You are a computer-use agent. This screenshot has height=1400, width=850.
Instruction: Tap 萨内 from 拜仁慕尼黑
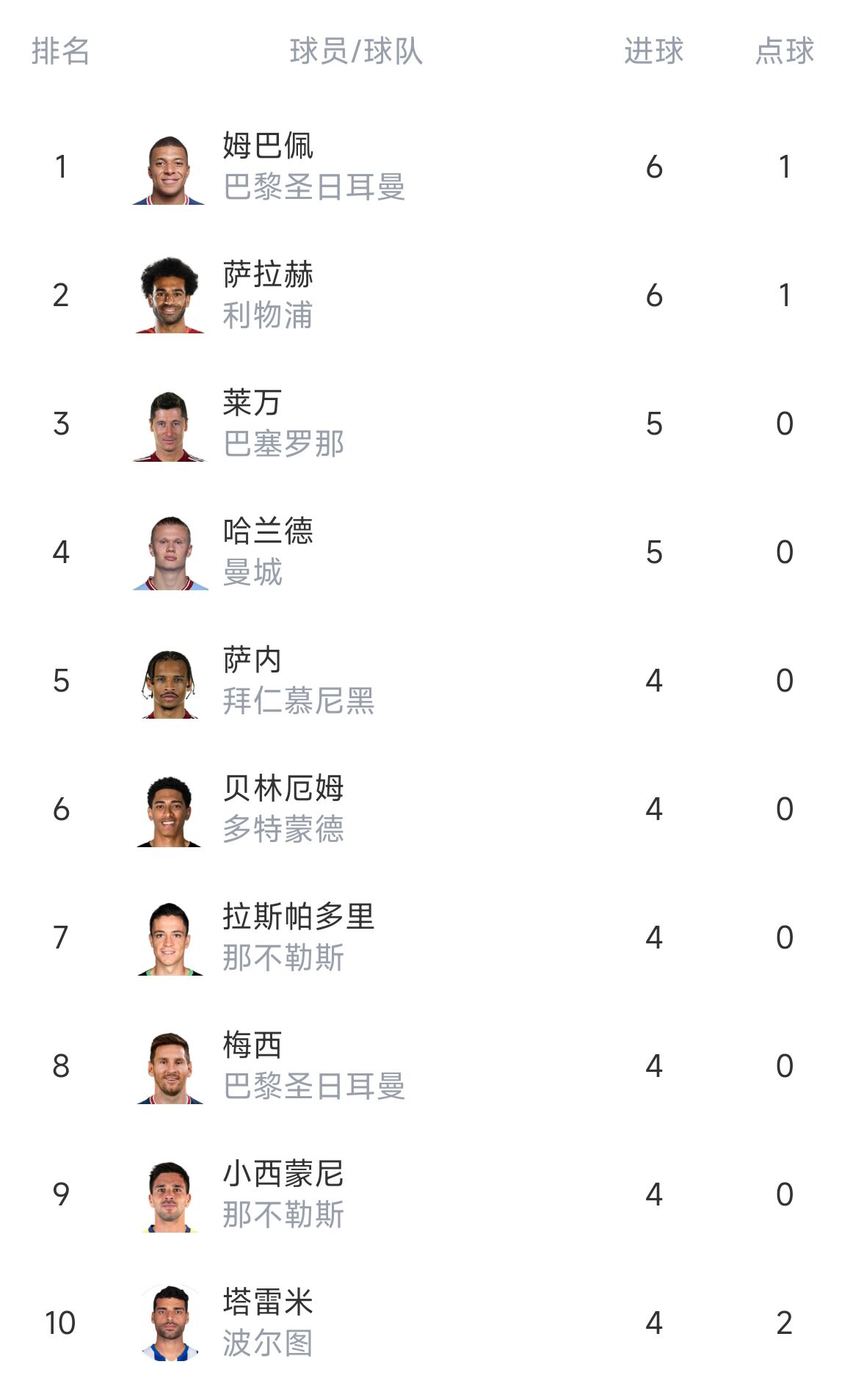pyautogui.click(x=425, y=681)
